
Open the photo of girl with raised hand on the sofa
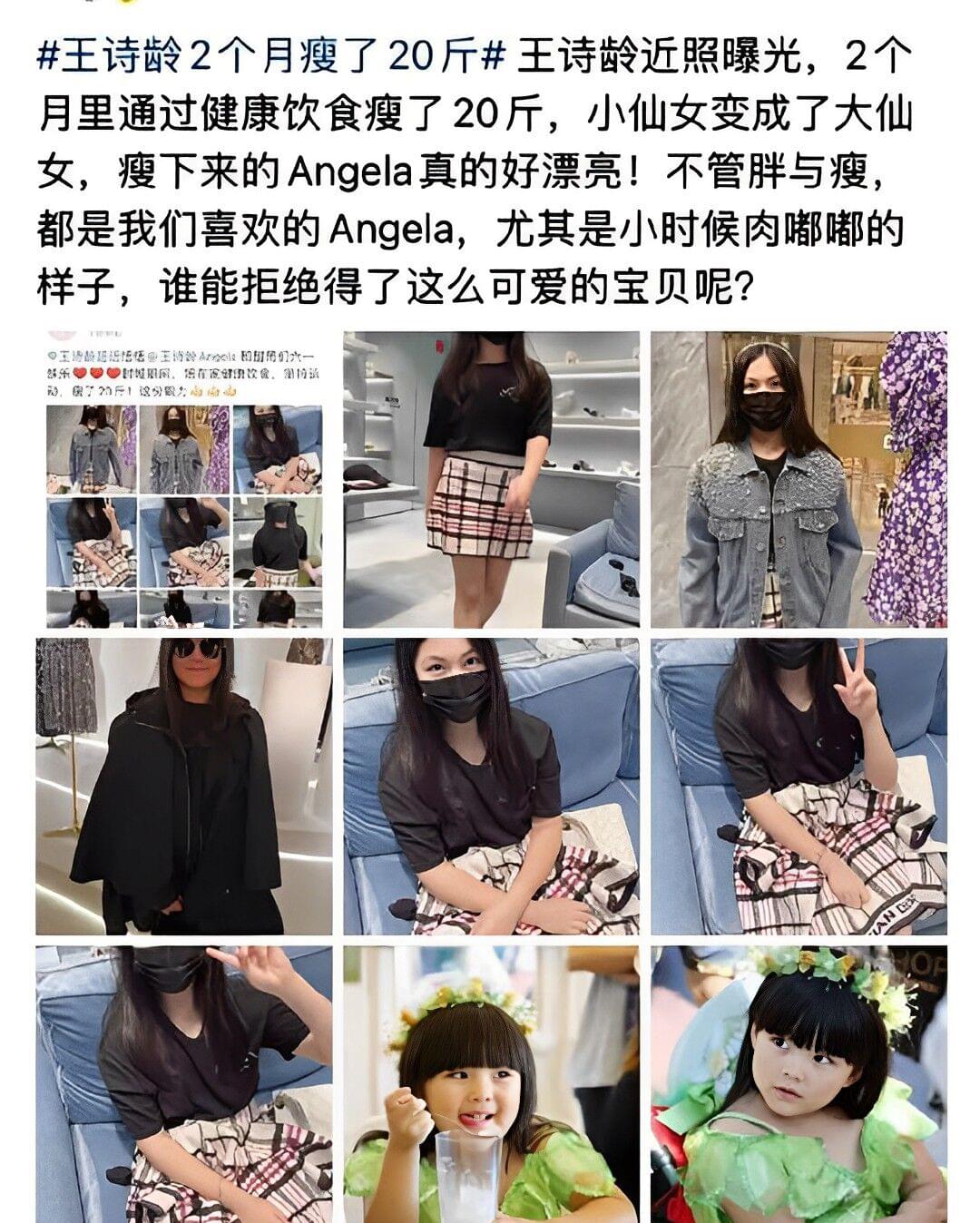[x=184, y=1084]
